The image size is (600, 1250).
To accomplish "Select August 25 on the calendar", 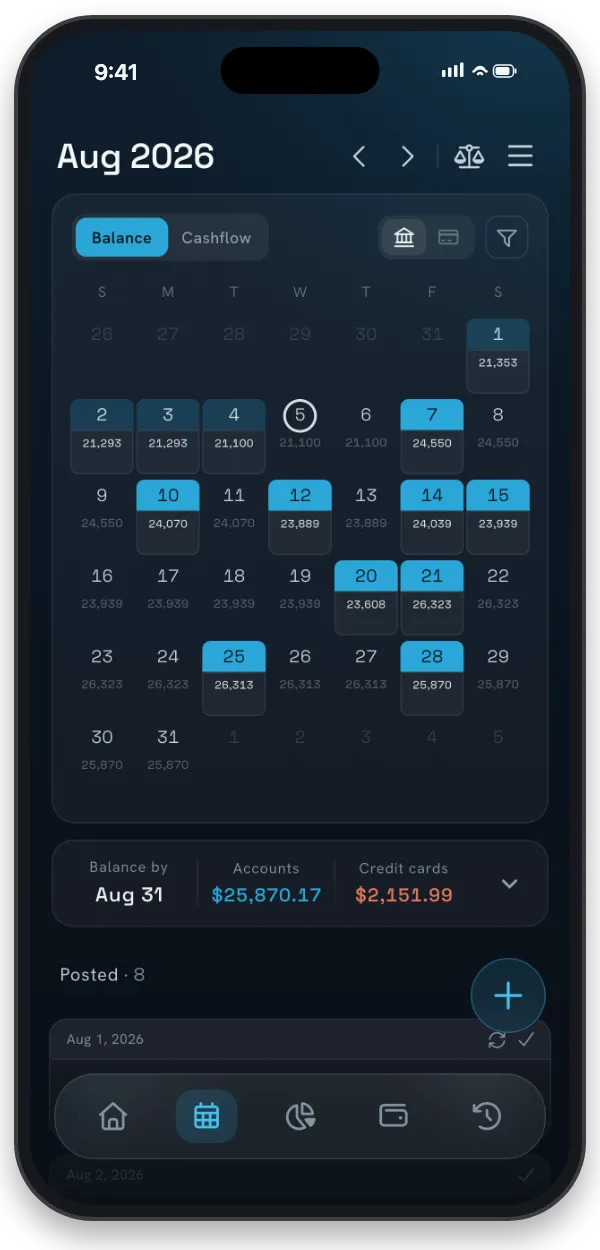I will pos(234,678).
